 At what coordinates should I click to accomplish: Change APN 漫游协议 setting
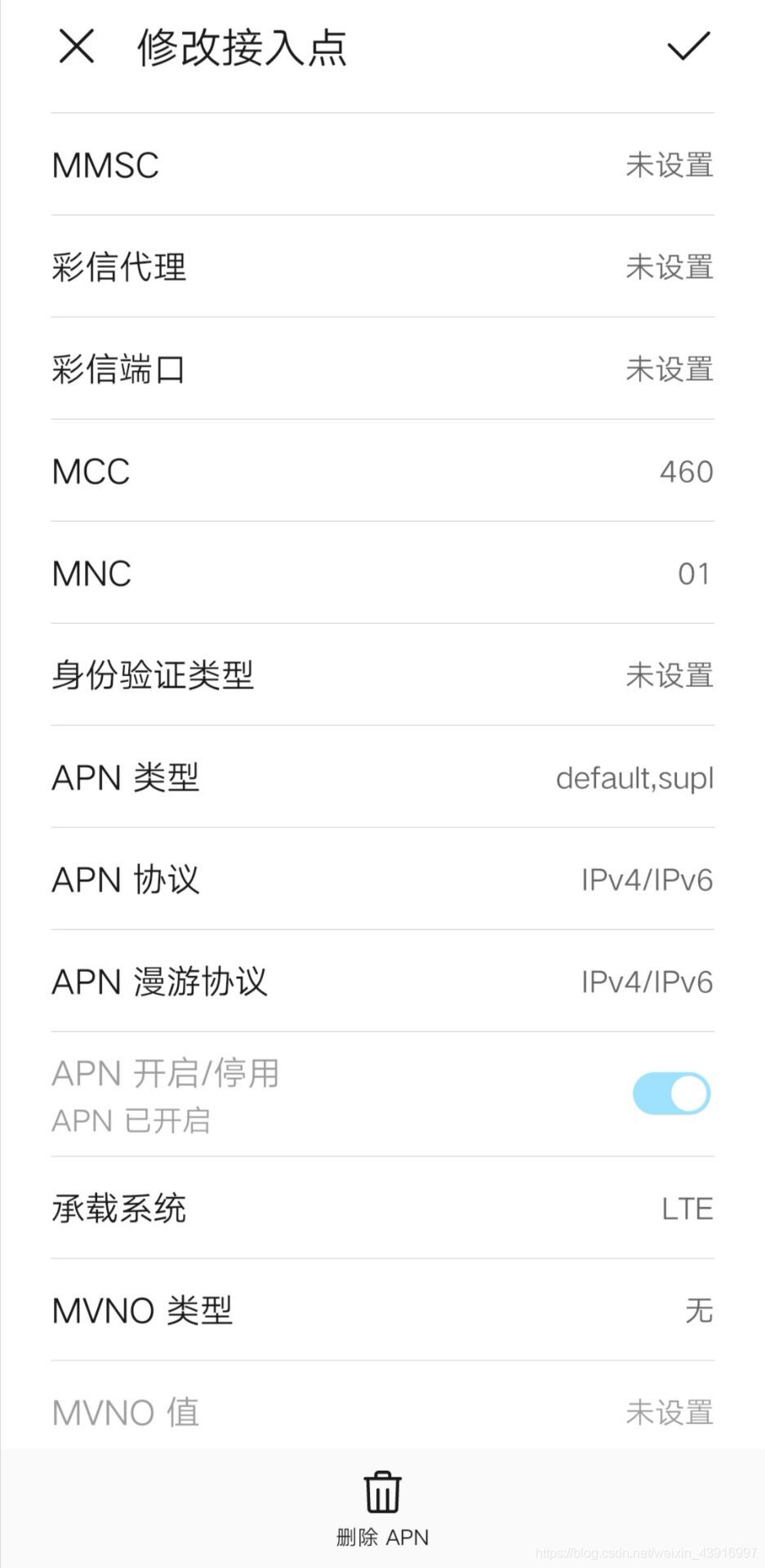(382, 982)
